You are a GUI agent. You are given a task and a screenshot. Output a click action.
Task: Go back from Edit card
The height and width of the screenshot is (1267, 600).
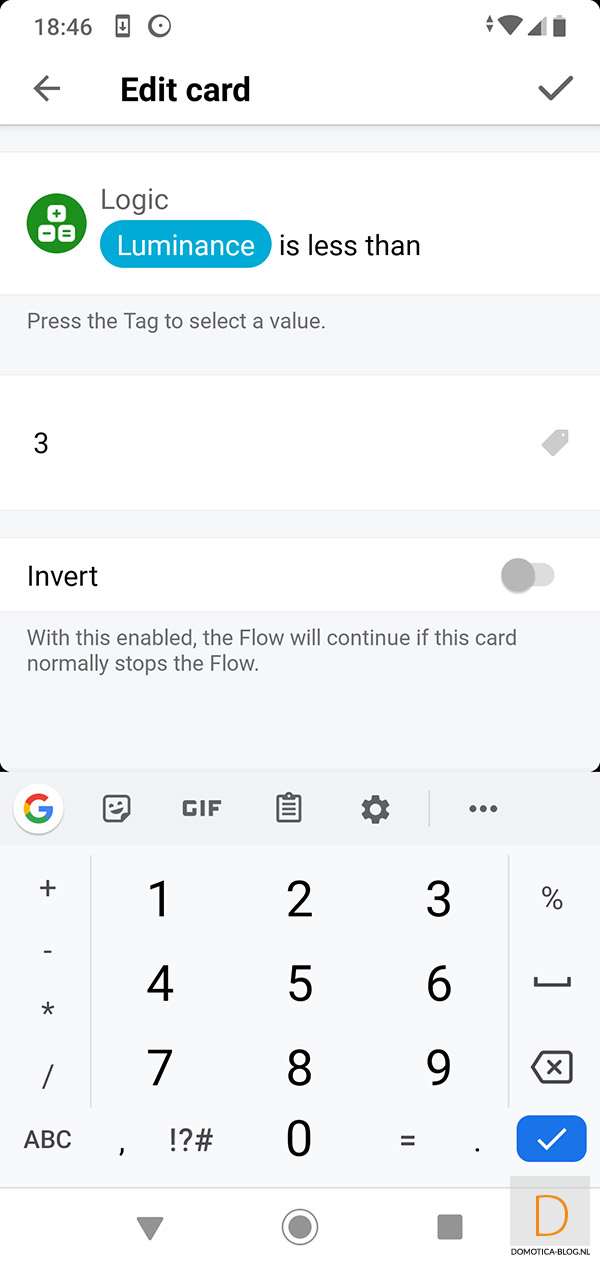(x=47, y=89)
